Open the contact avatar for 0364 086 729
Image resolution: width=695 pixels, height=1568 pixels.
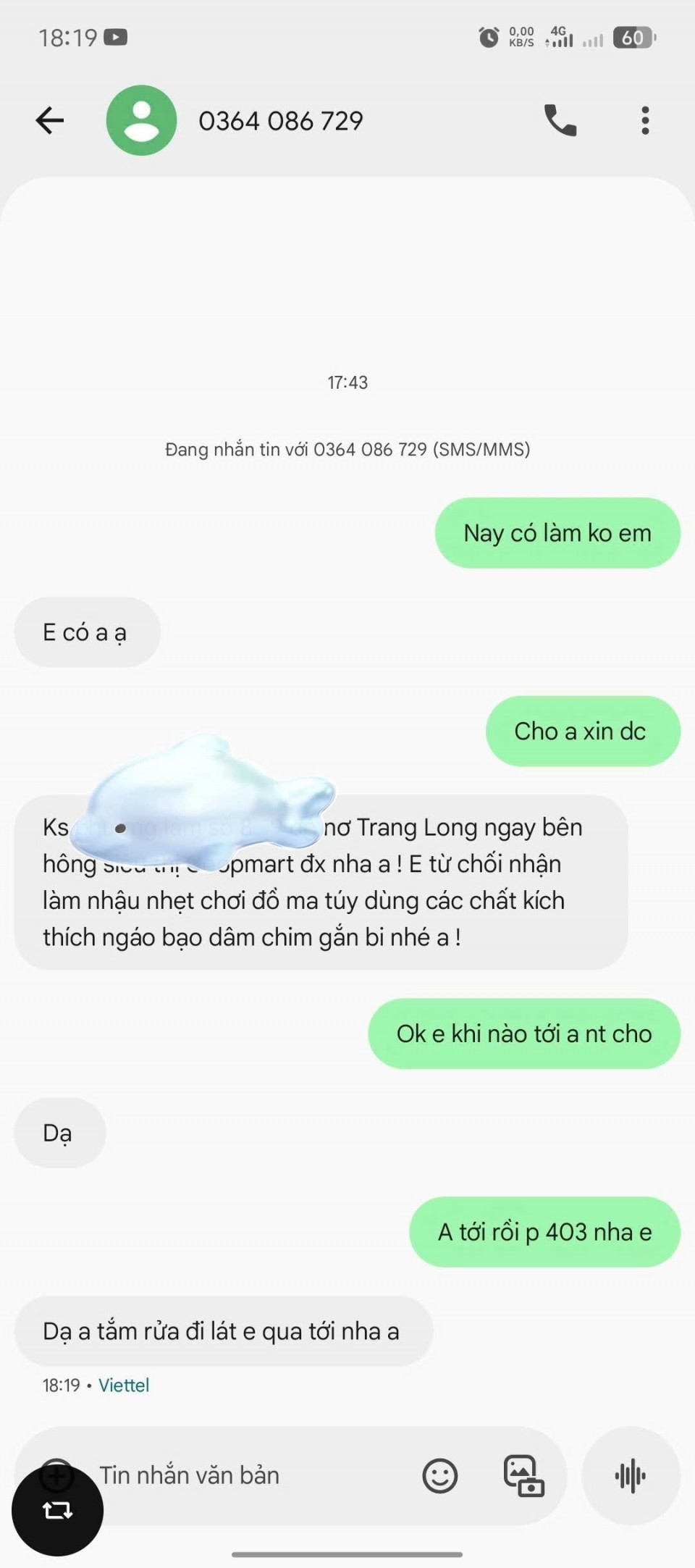click(x=142, y=120)
